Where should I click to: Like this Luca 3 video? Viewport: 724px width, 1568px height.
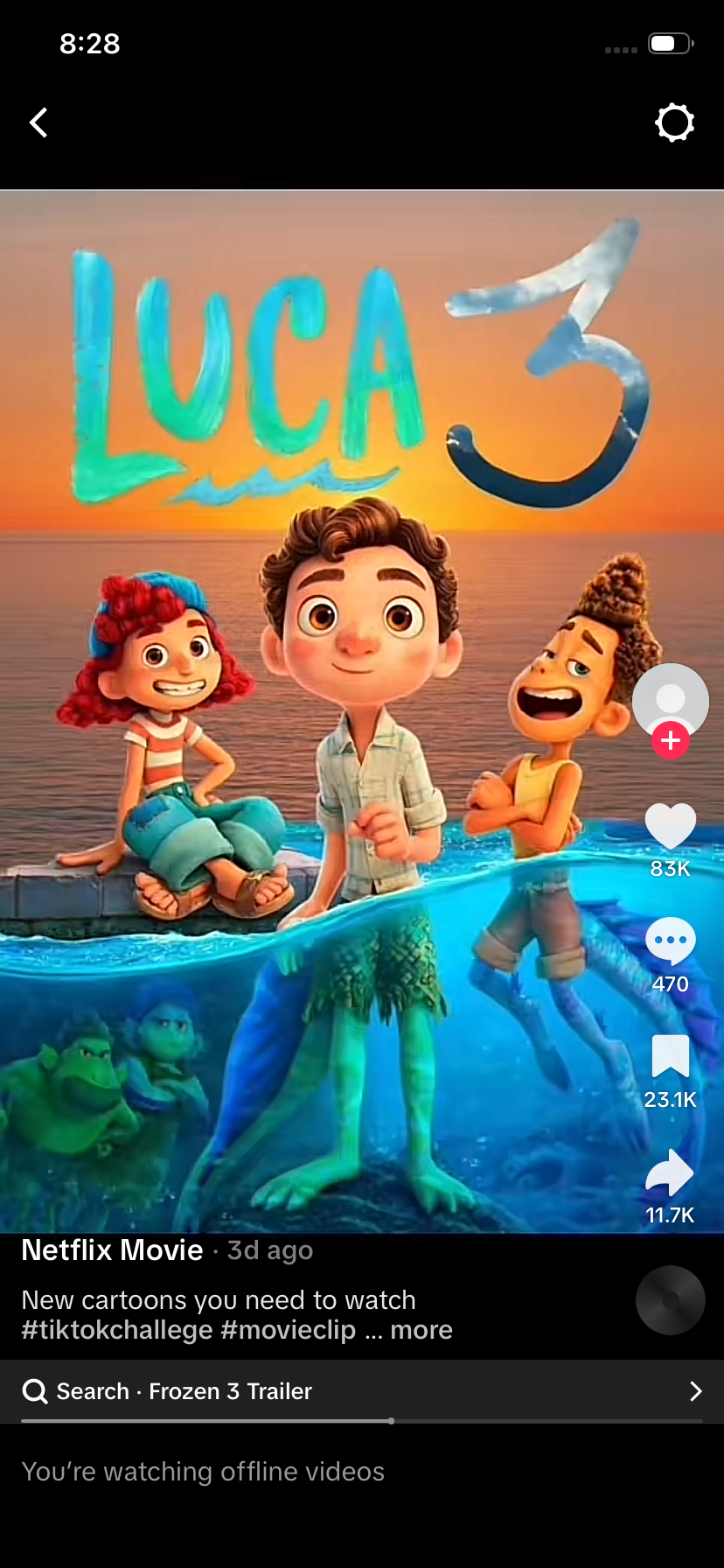(671, 827)
